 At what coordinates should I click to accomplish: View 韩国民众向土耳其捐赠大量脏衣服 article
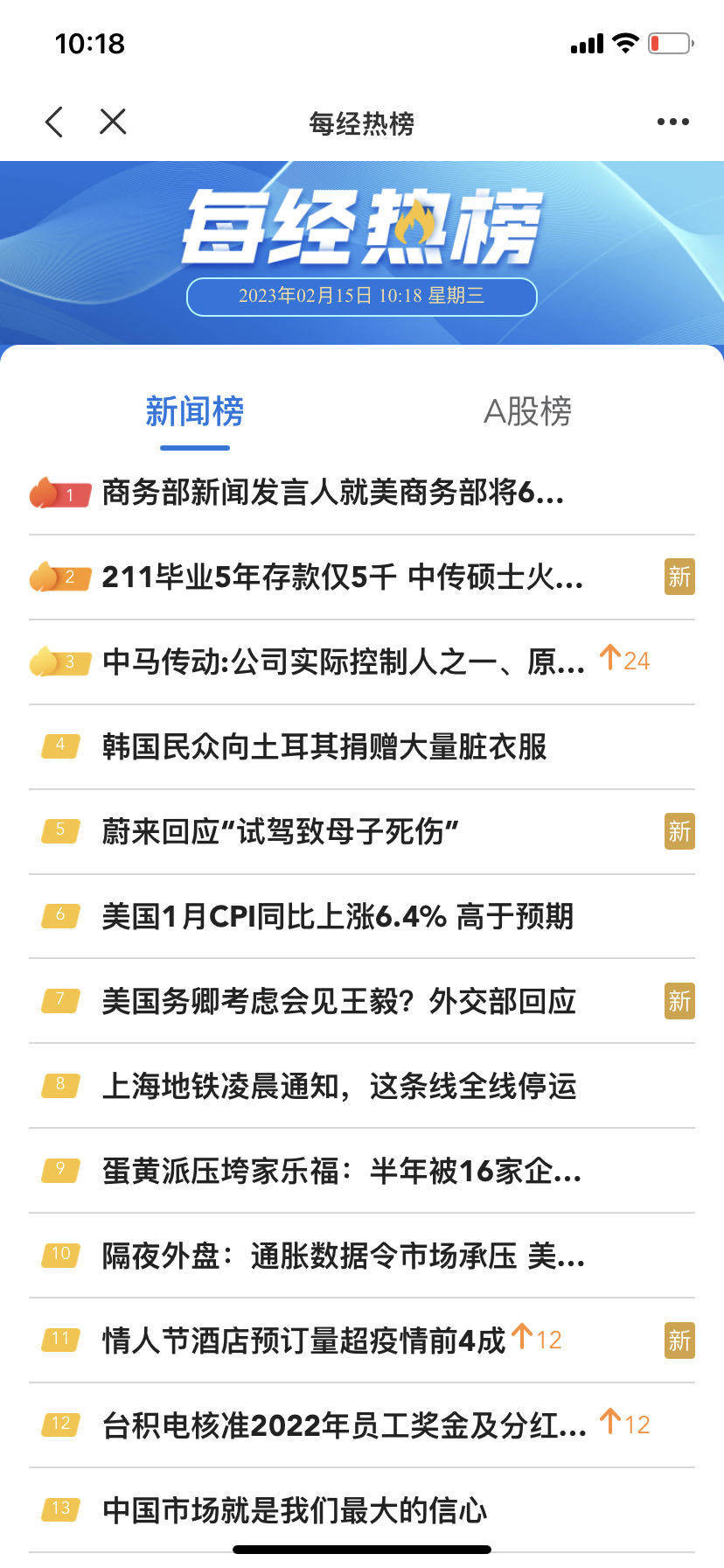click(324, 746)
